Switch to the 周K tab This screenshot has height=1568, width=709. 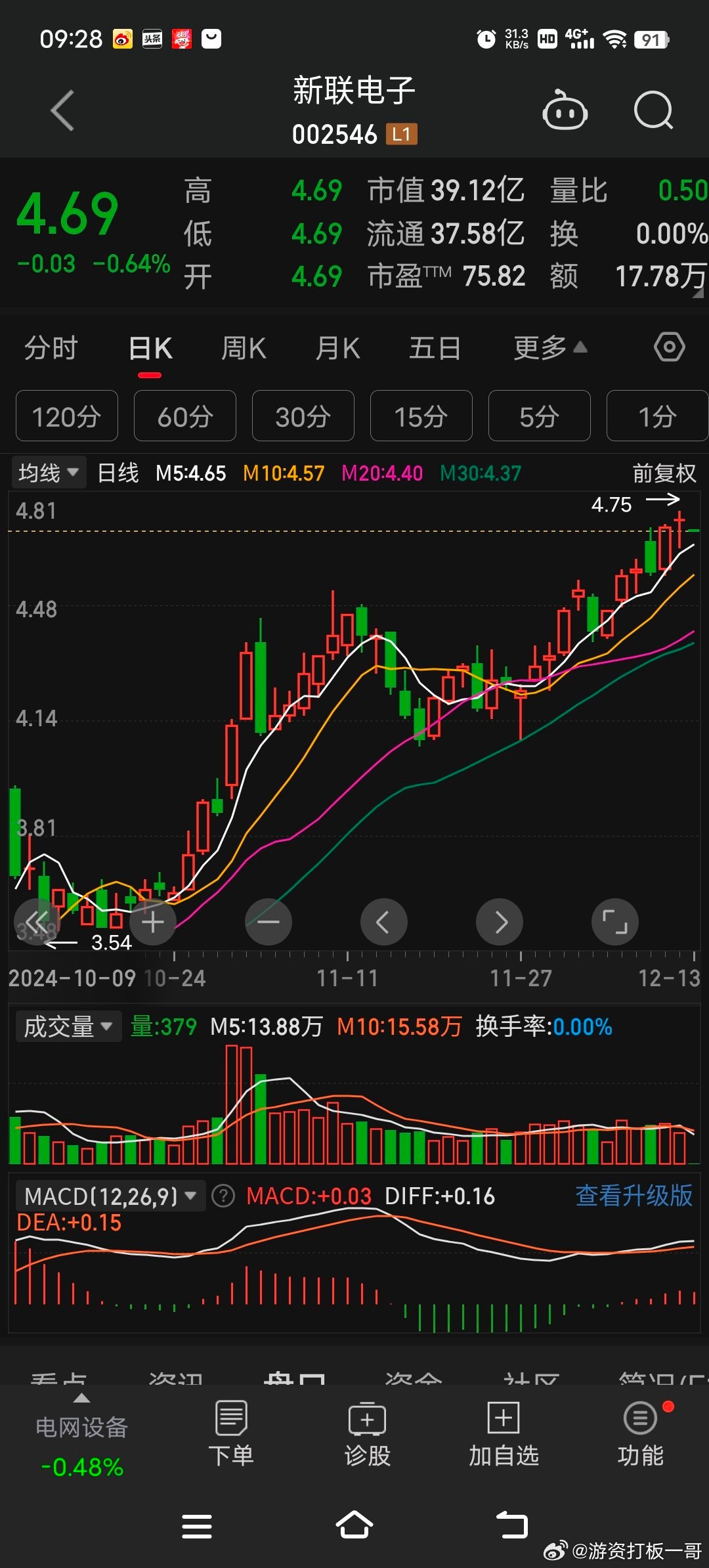[244, 348]
